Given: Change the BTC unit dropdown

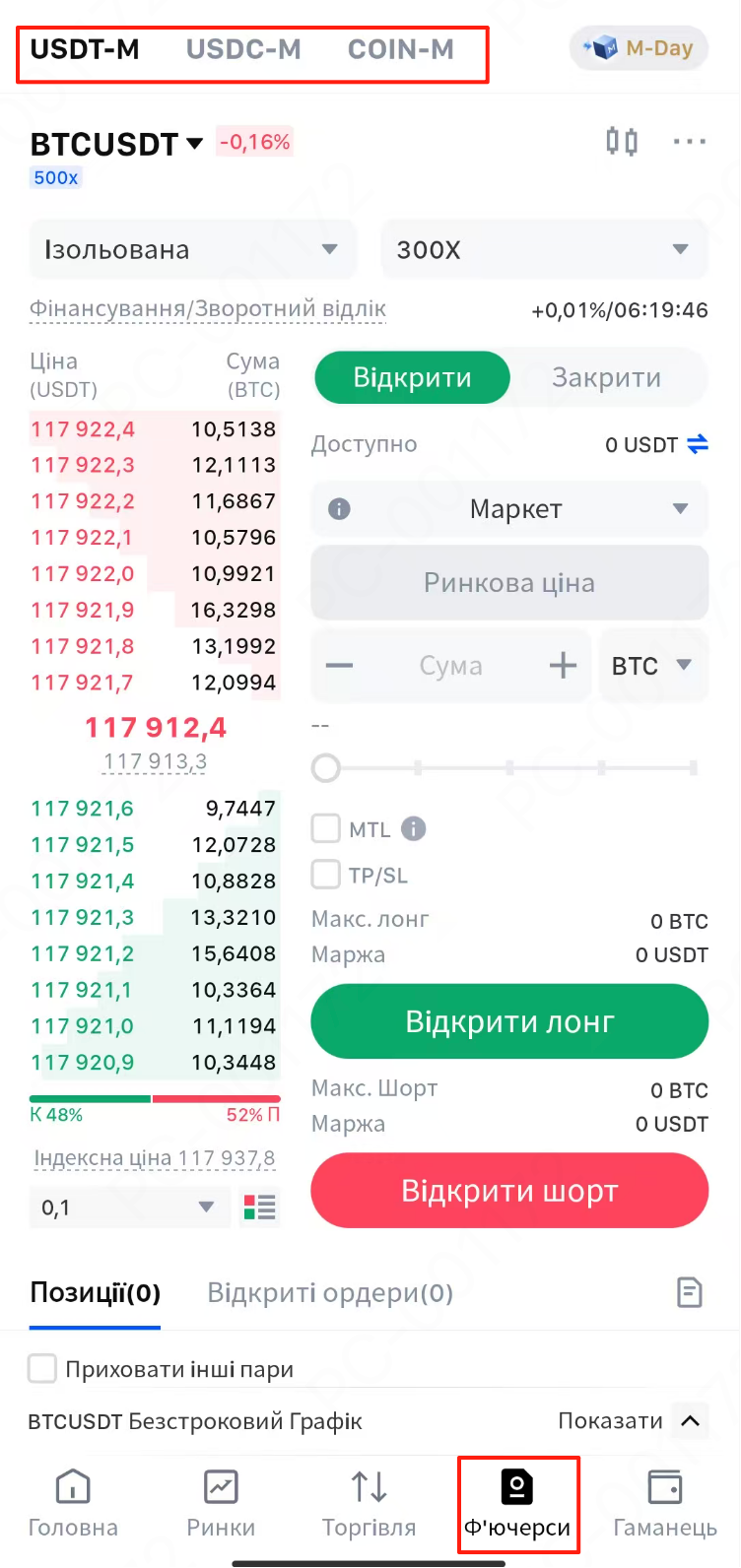Looking at the screenshot, I should coord(653,666).
